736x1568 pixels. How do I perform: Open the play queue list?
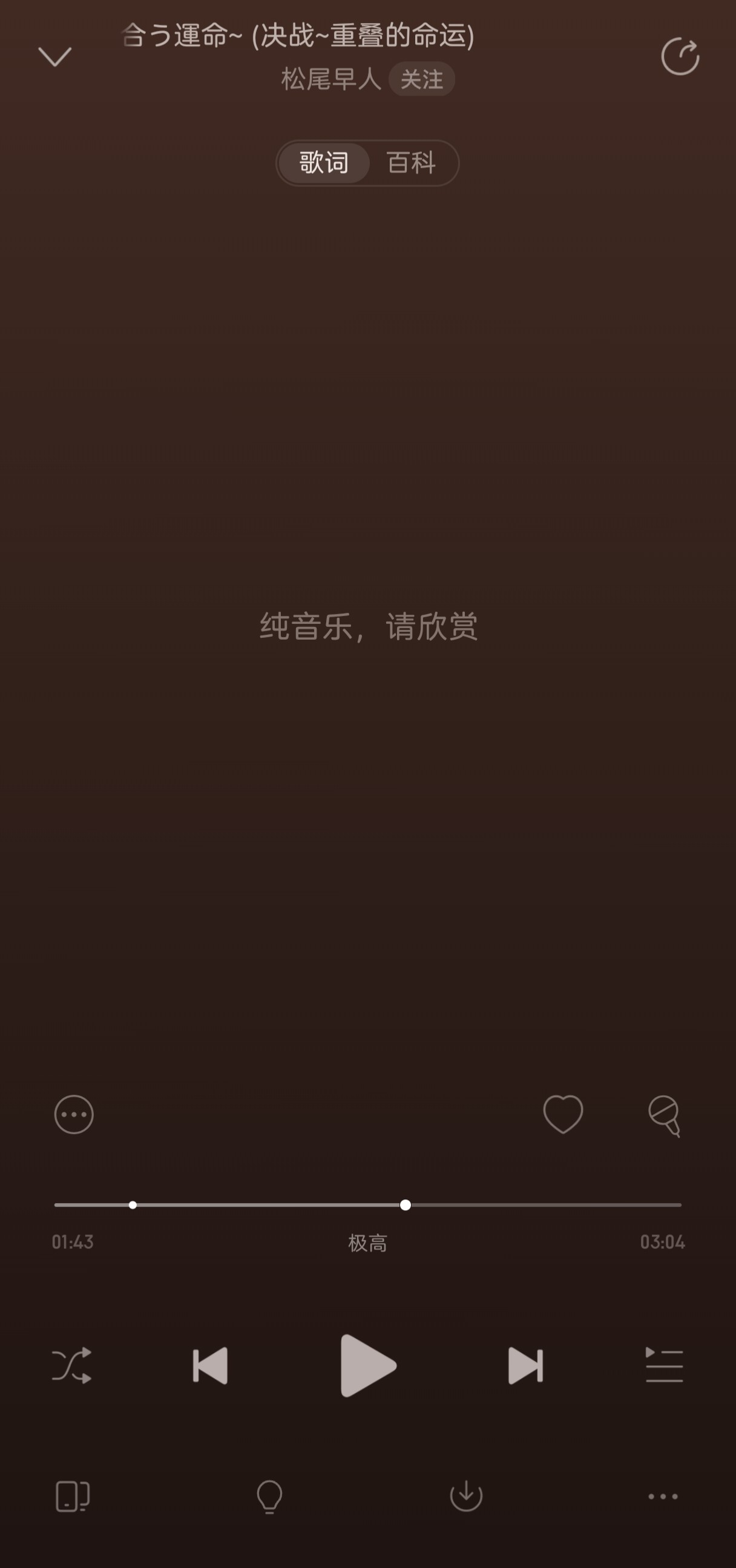pos(663,1365)
